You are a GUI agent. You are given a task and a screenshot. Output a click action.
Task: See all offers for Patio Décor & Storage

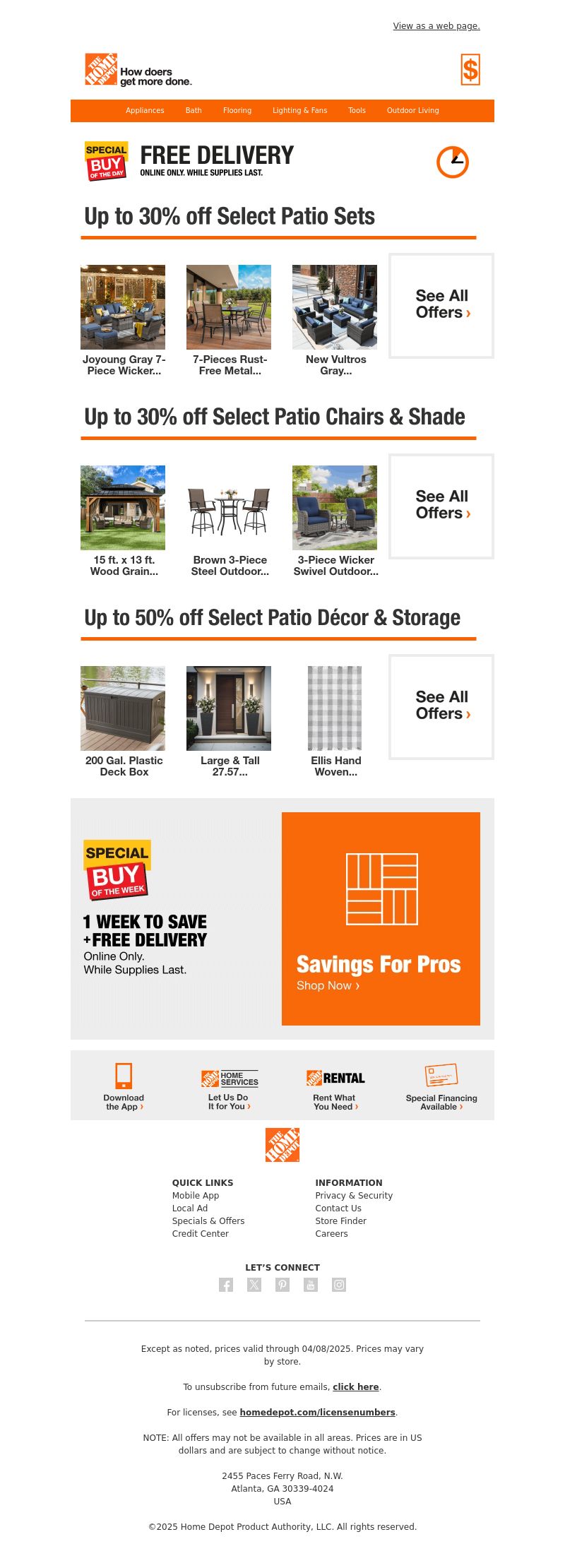click(x=441, y=706)
